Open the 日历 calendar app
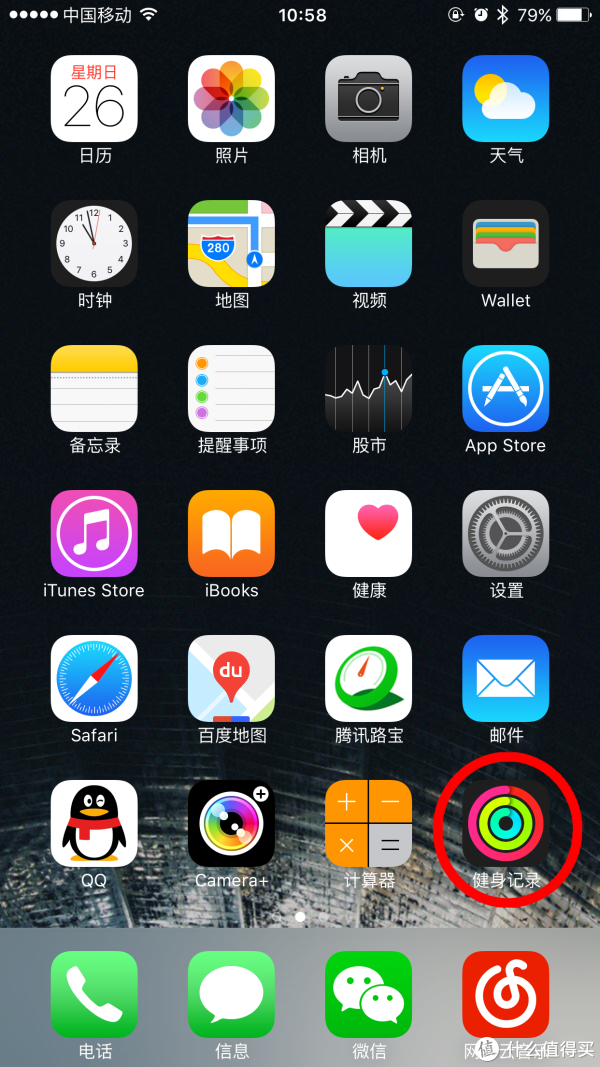The width and height of the screenshot is (600, 1067). (x=94, y=98)
